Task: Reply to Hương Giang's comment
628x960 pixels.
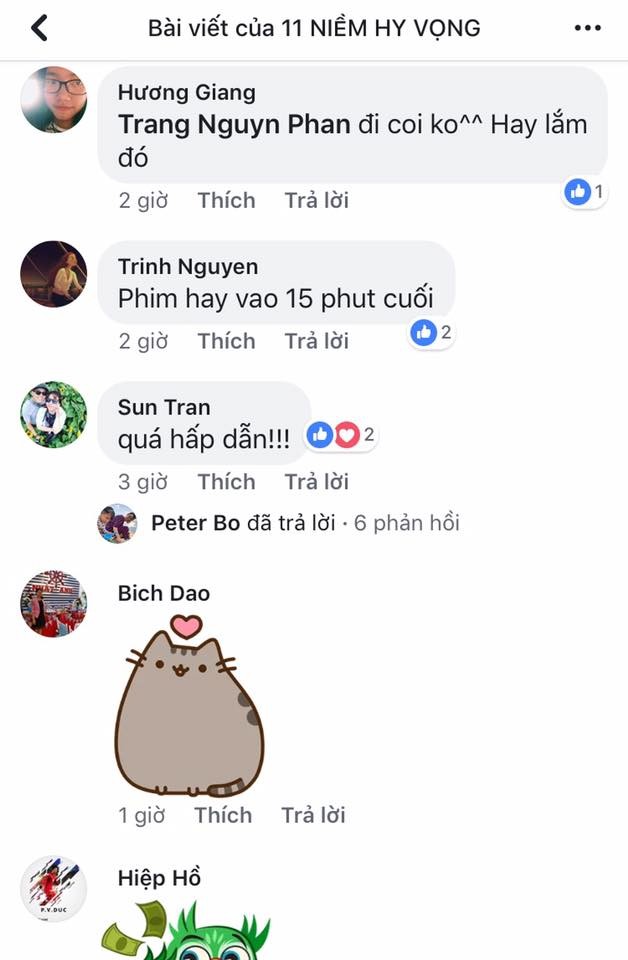Action: pos(316,200)
